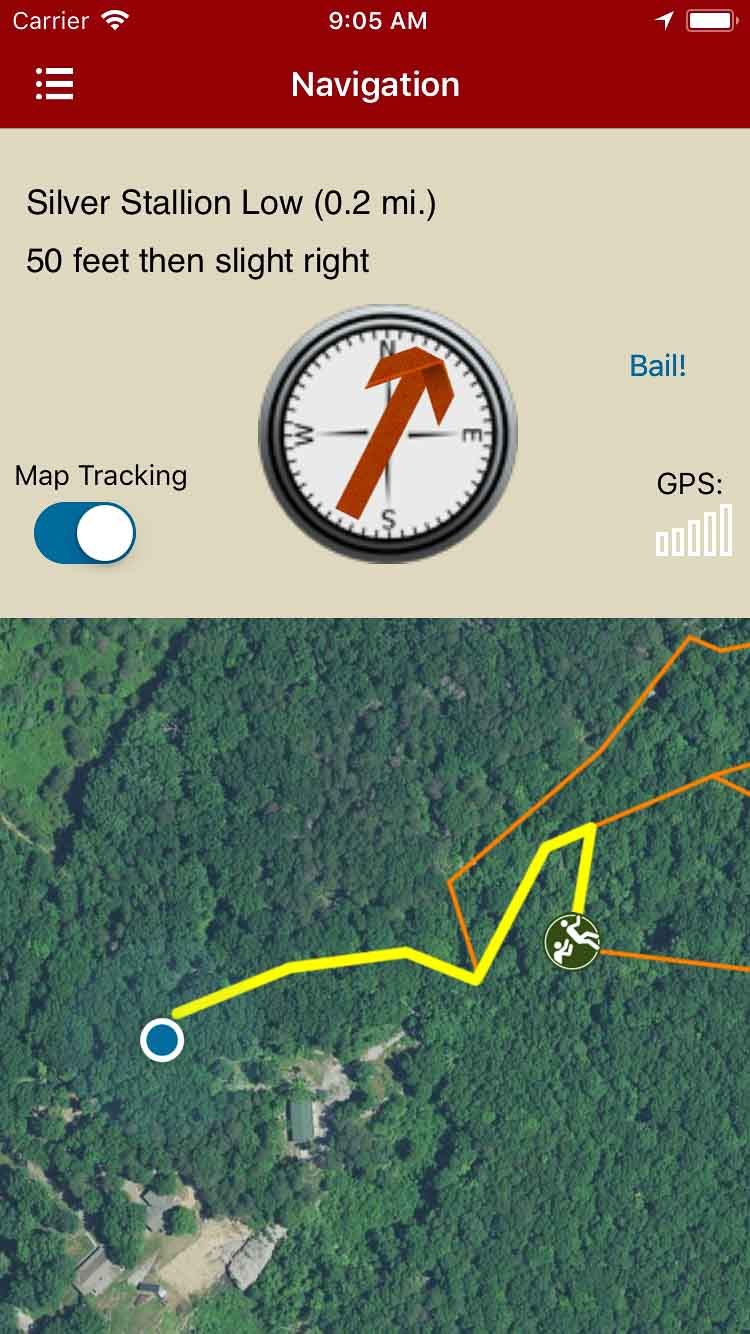Tap the Bail! link

click(657, 366)
